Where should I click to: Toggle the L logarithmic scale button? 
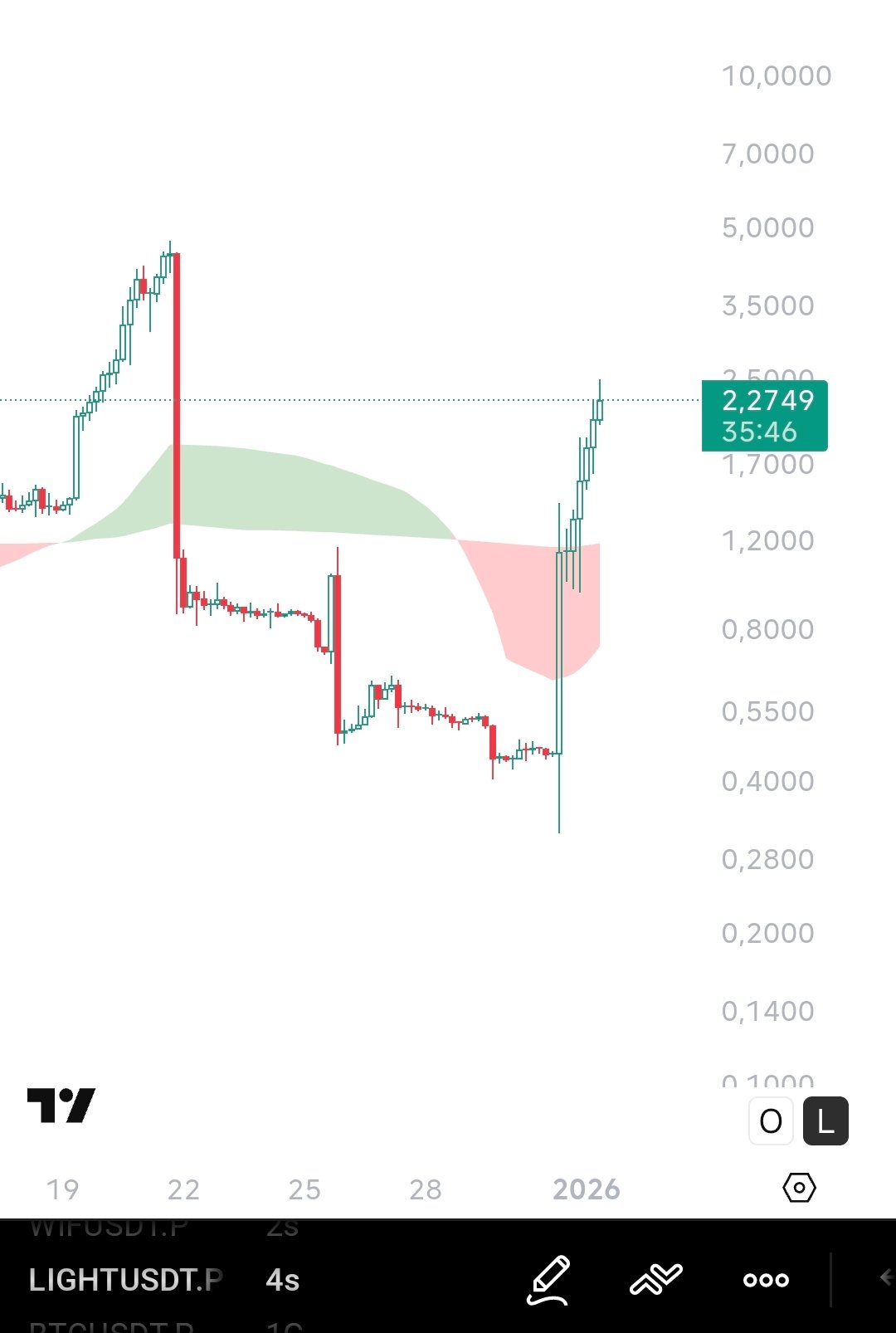coord(825,1121)
